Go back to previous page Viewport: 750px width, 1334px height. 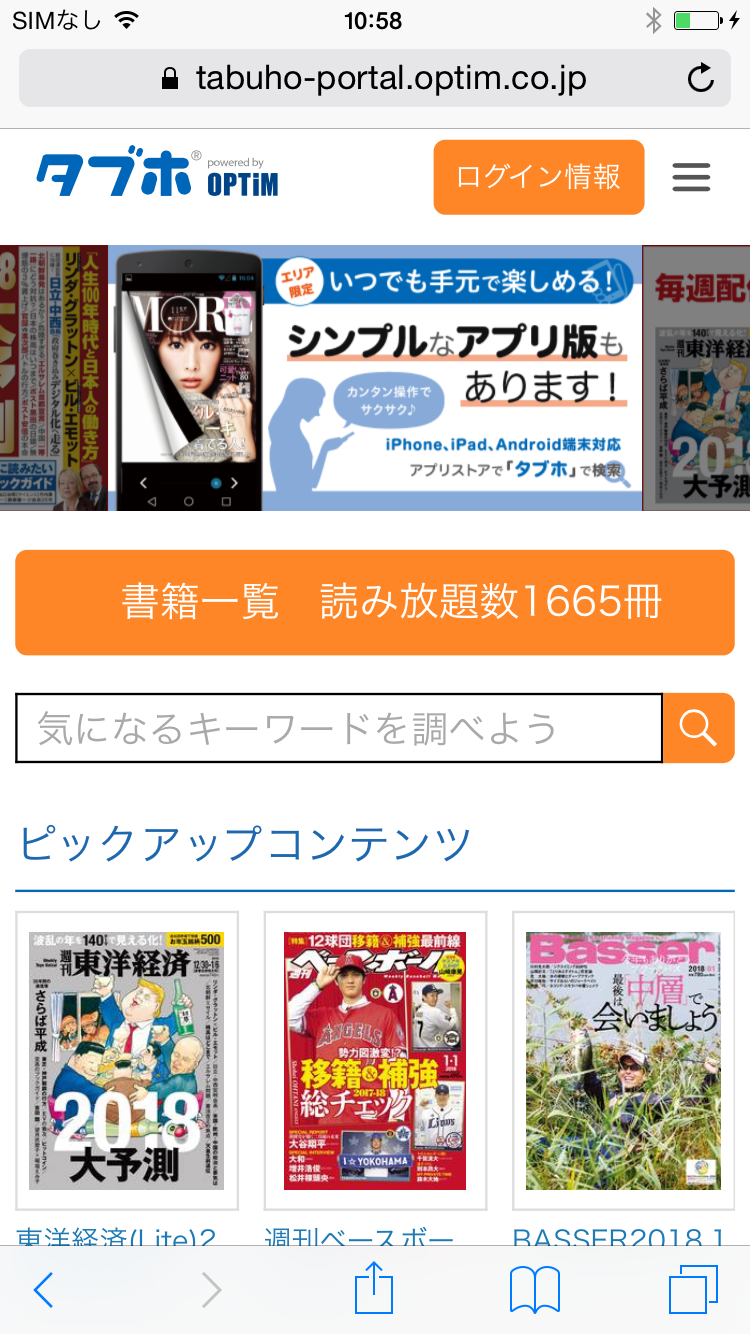coord(43,1290)
